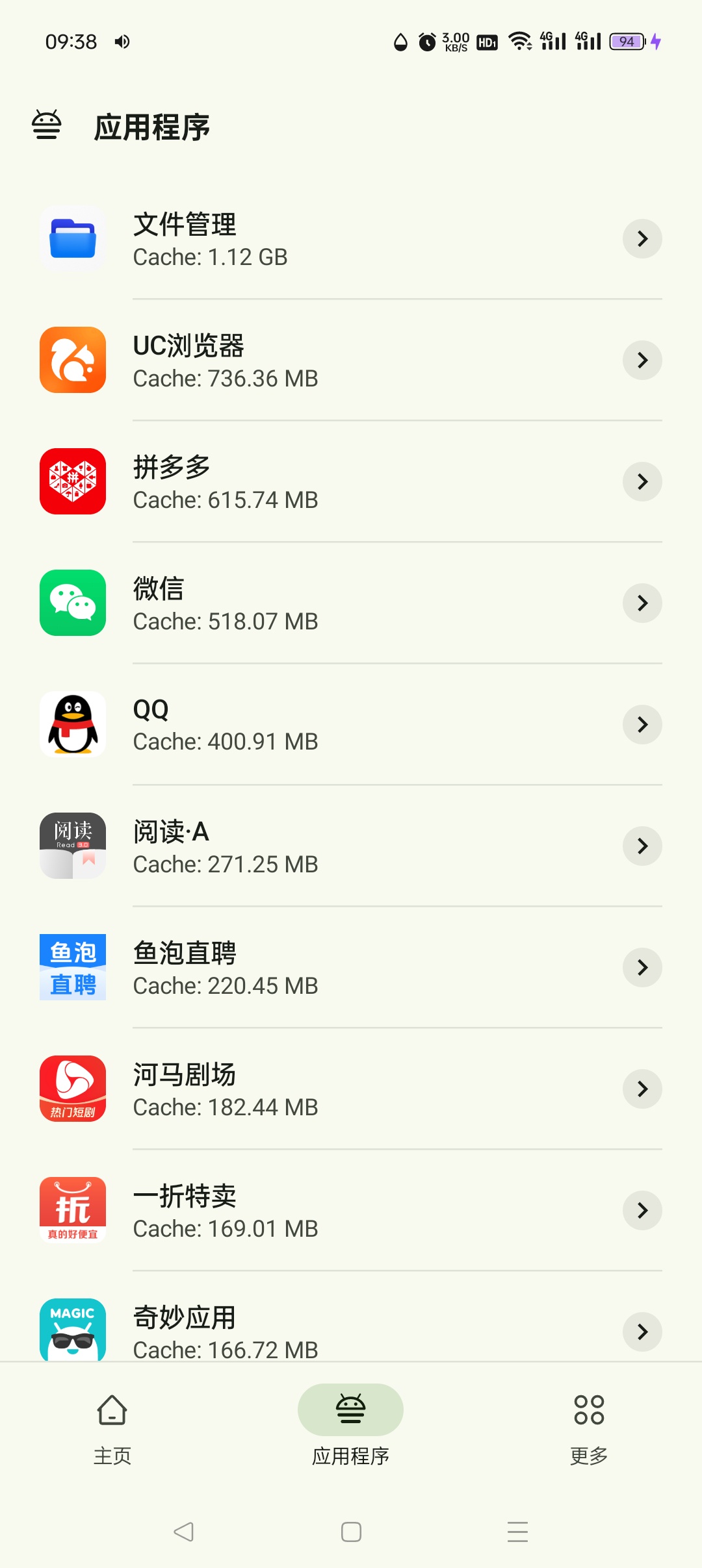View the QQ app entry
This screenshot has height=1568, width=702.
351,725
